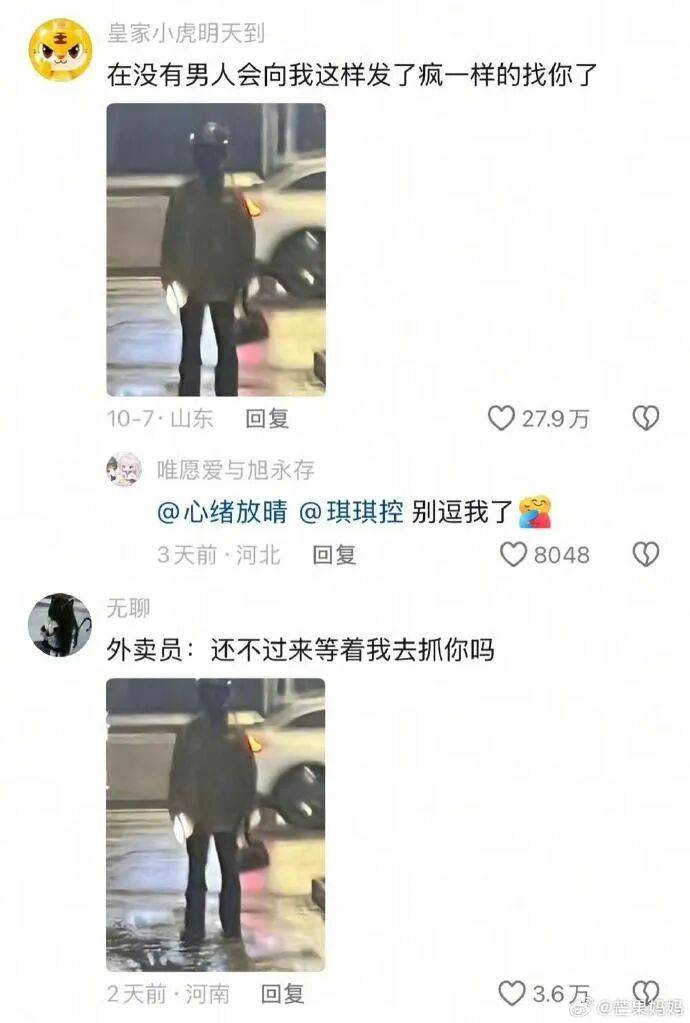Open username 唯愿爱与旭永存
This screenshot has height=1023, width=690.
[236, 469]
